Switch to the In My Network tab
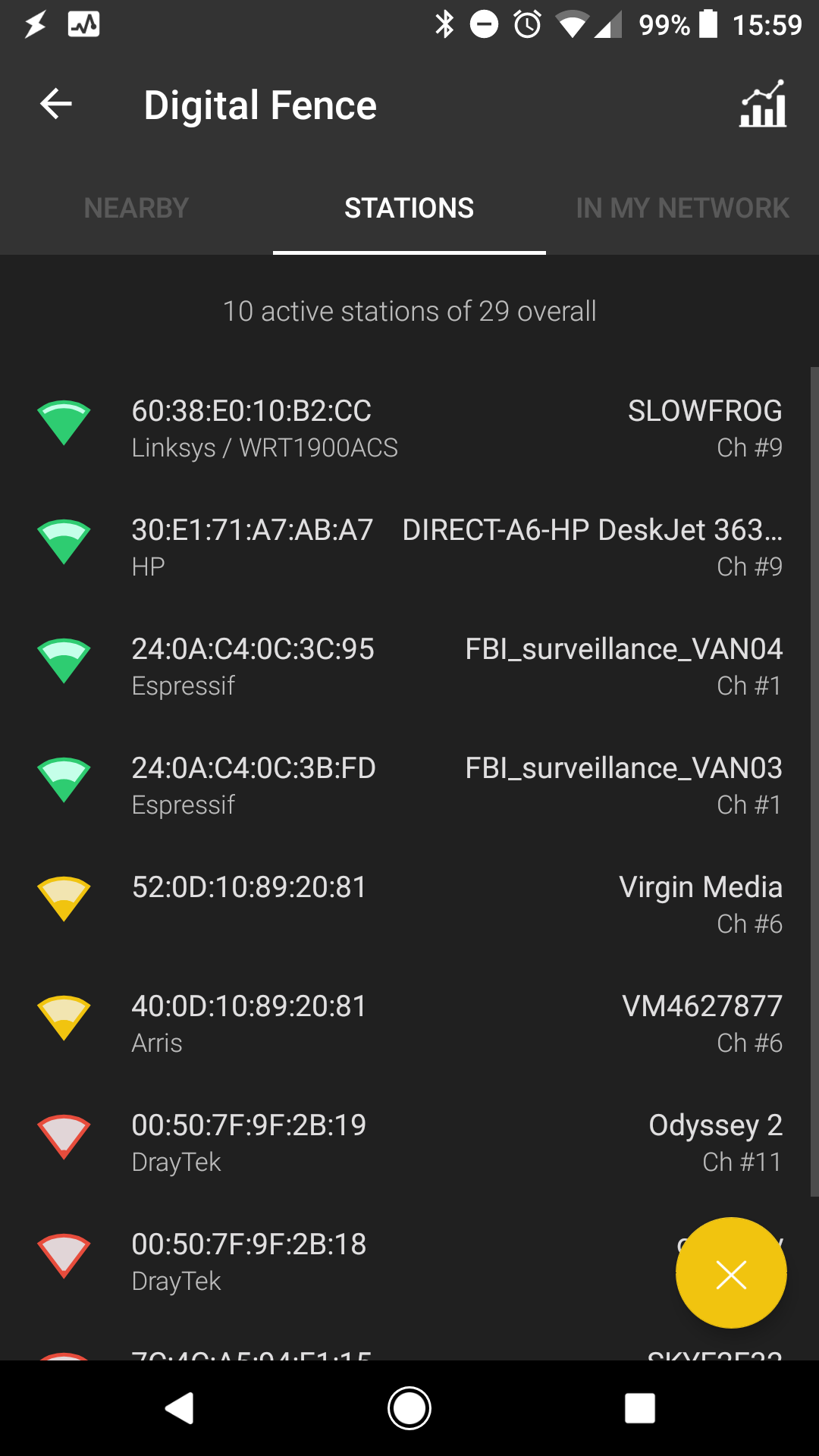The height and width of the screenshot is (1456, 819). pyautogui.click(x=682, y=208)
